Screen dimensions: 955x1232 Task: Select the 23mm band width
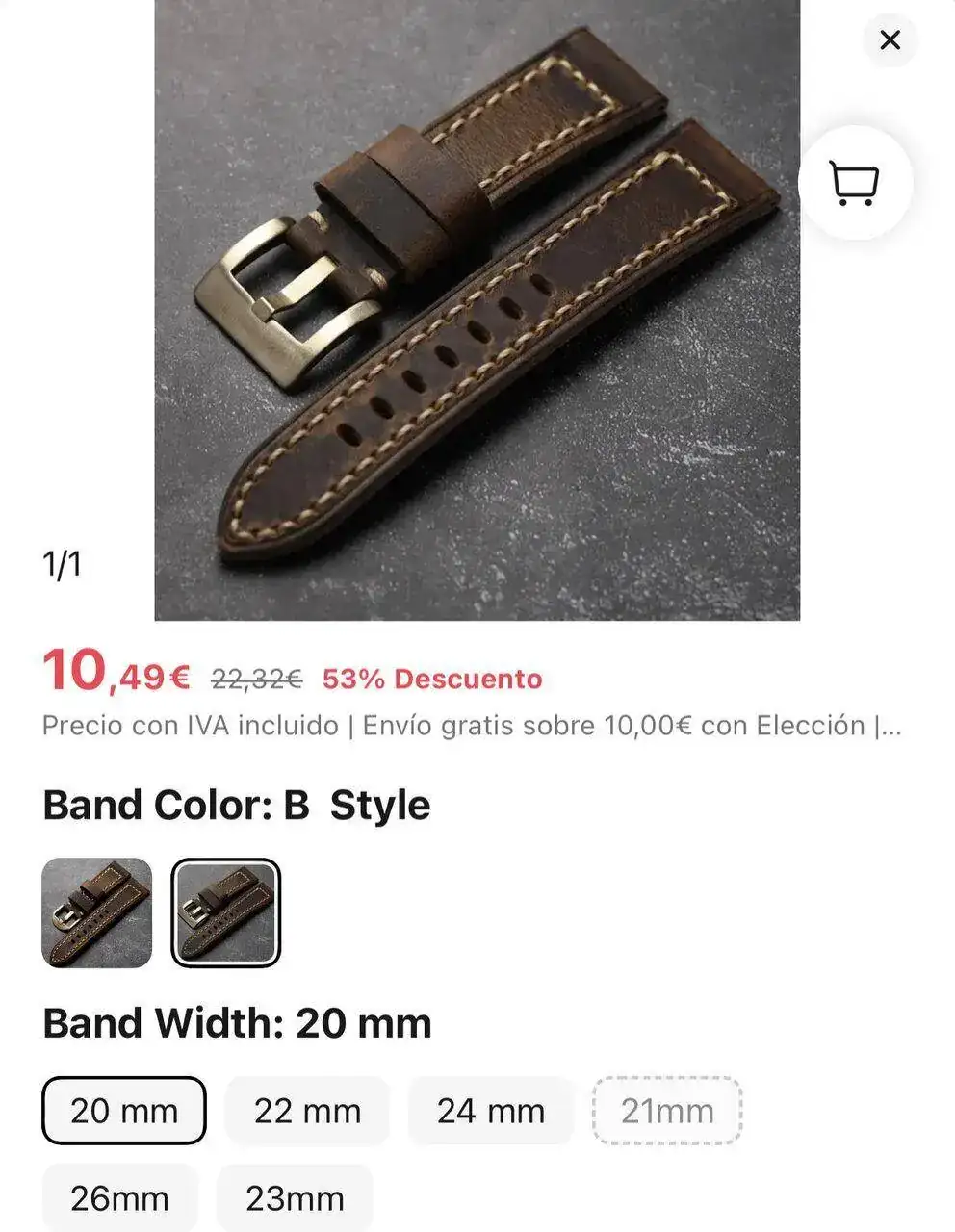point(294,1198)
